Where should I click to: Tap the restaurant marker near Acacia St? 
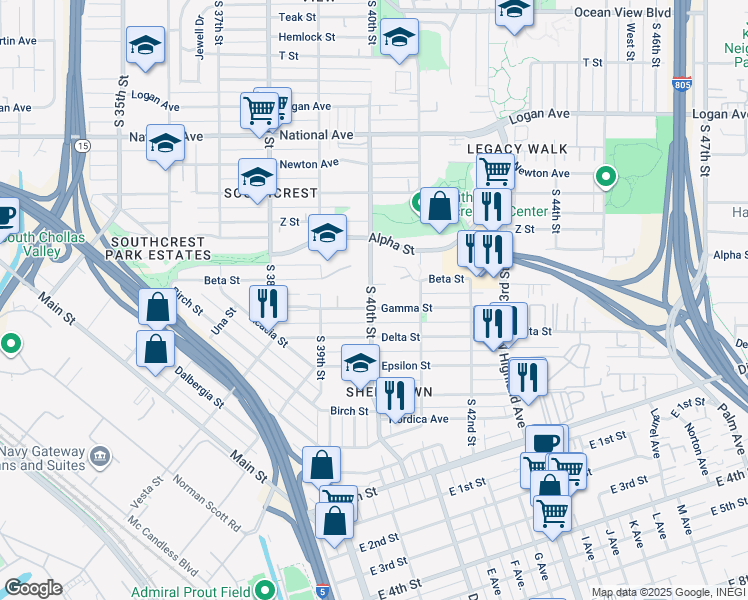pyautogui.click(x=268, y=304)
